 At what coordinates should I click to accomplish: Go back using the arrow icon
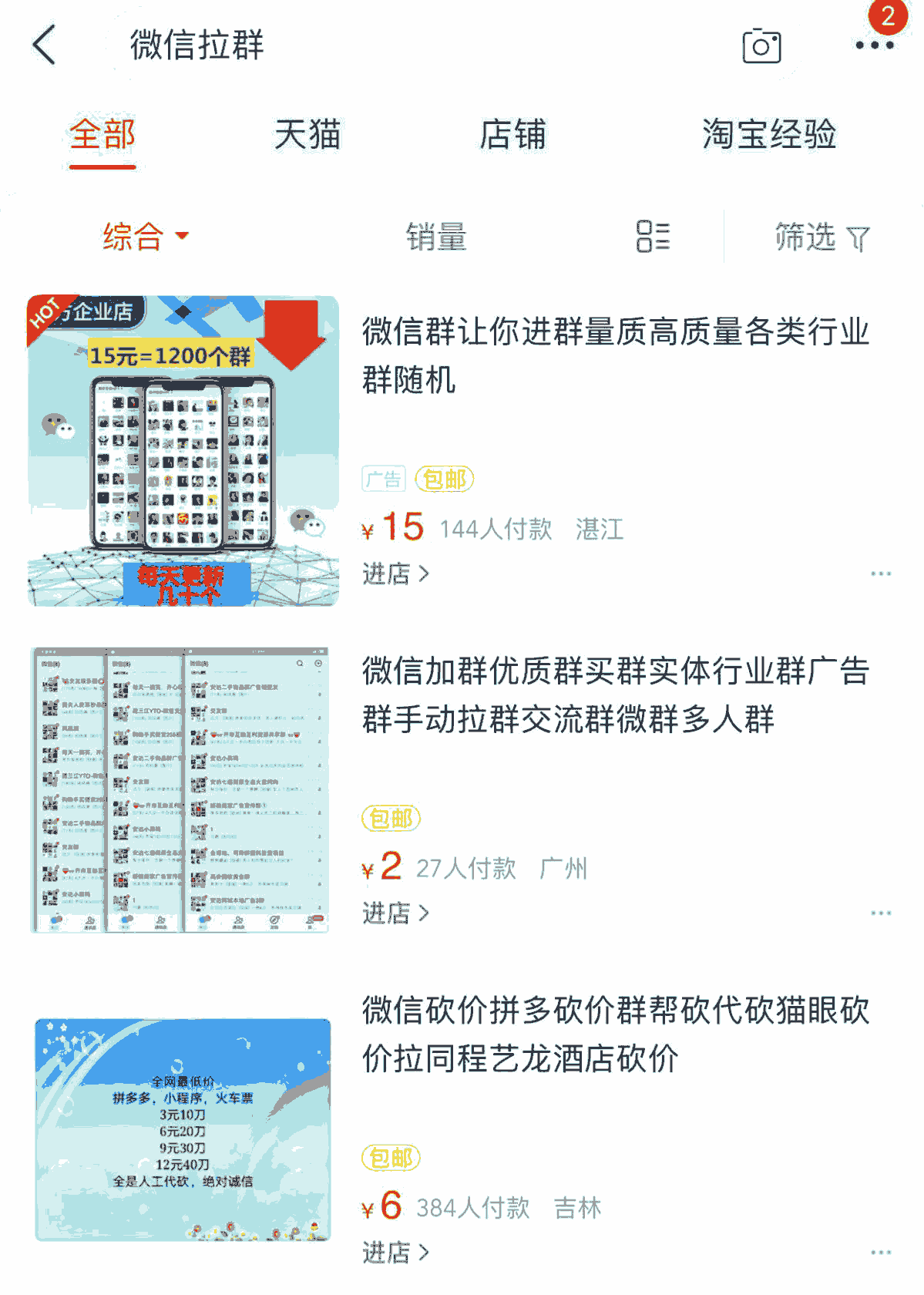(x=45, y=45)
